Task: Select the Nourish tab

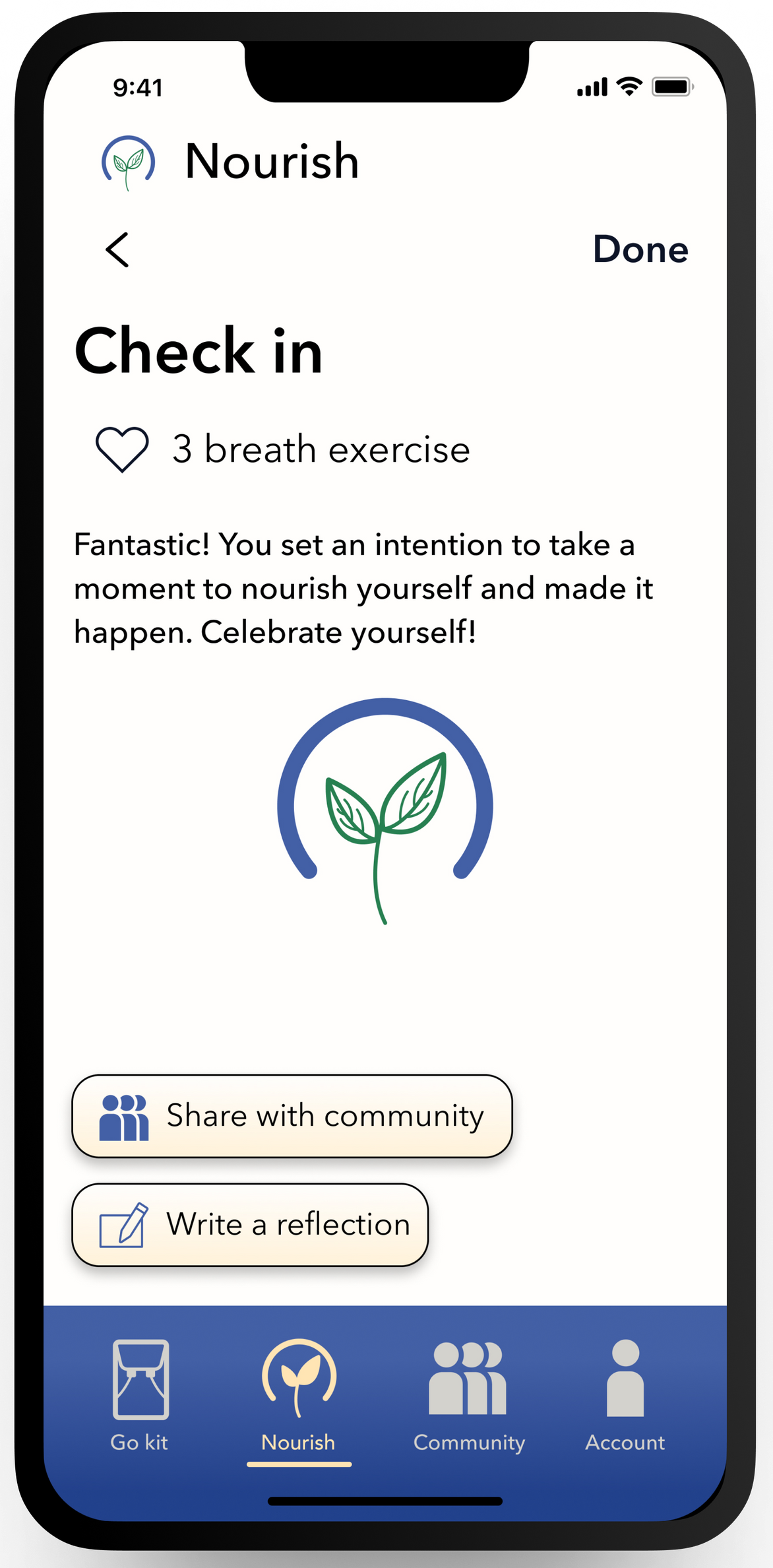Action: point(299,1394)
